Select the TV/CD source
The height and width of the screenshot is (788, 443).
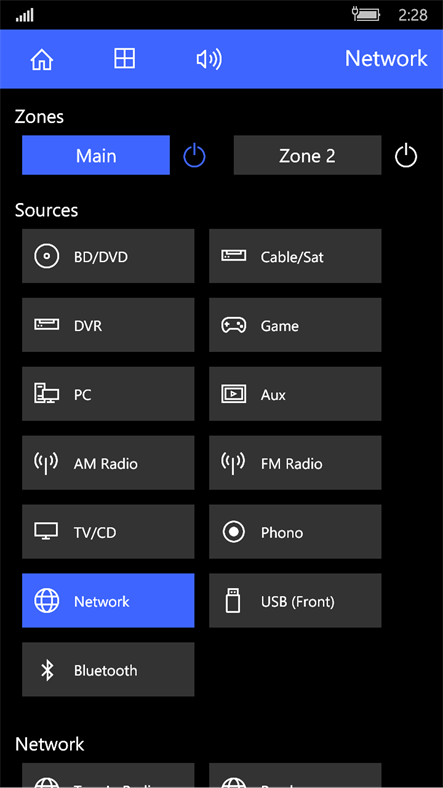coord(108,532)
